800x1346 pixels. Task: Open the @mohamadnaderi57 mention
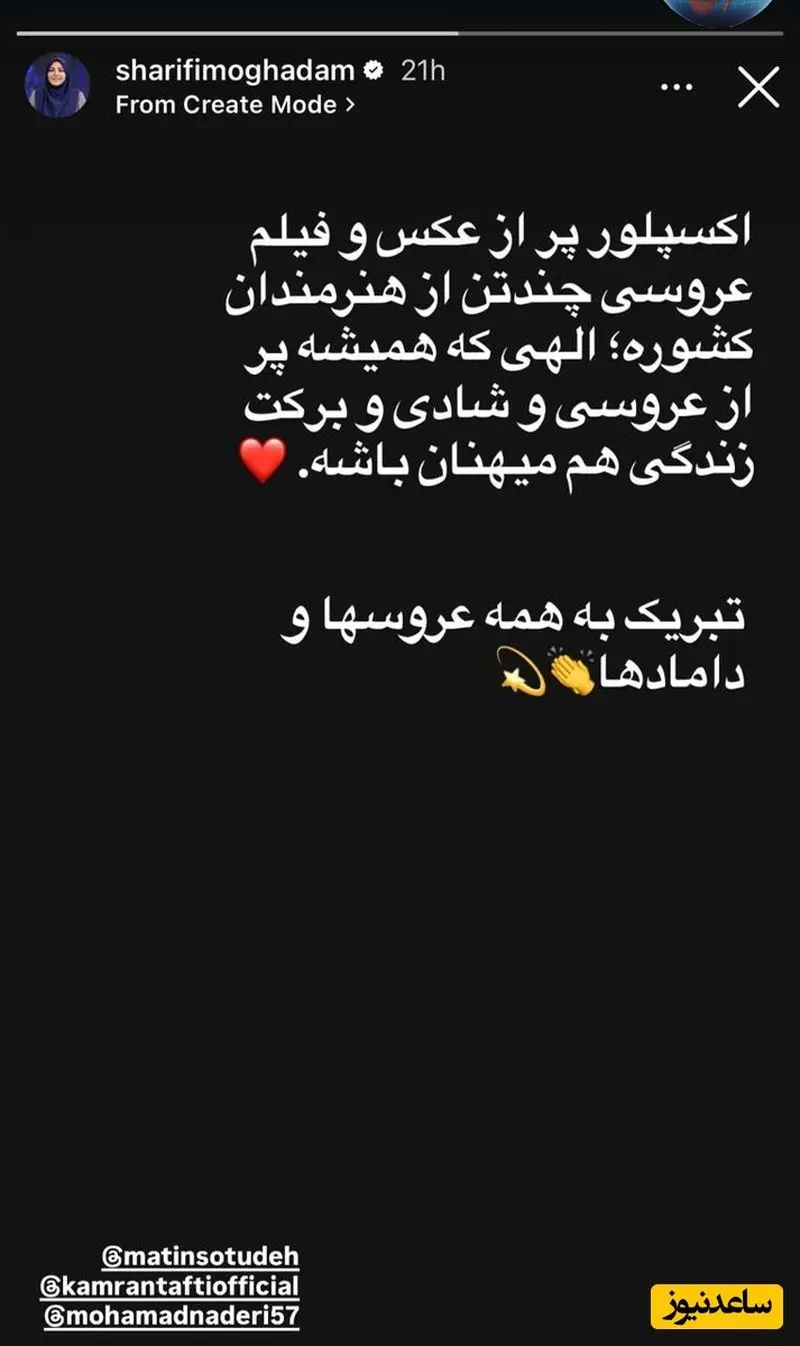(x=172, y=1316)
